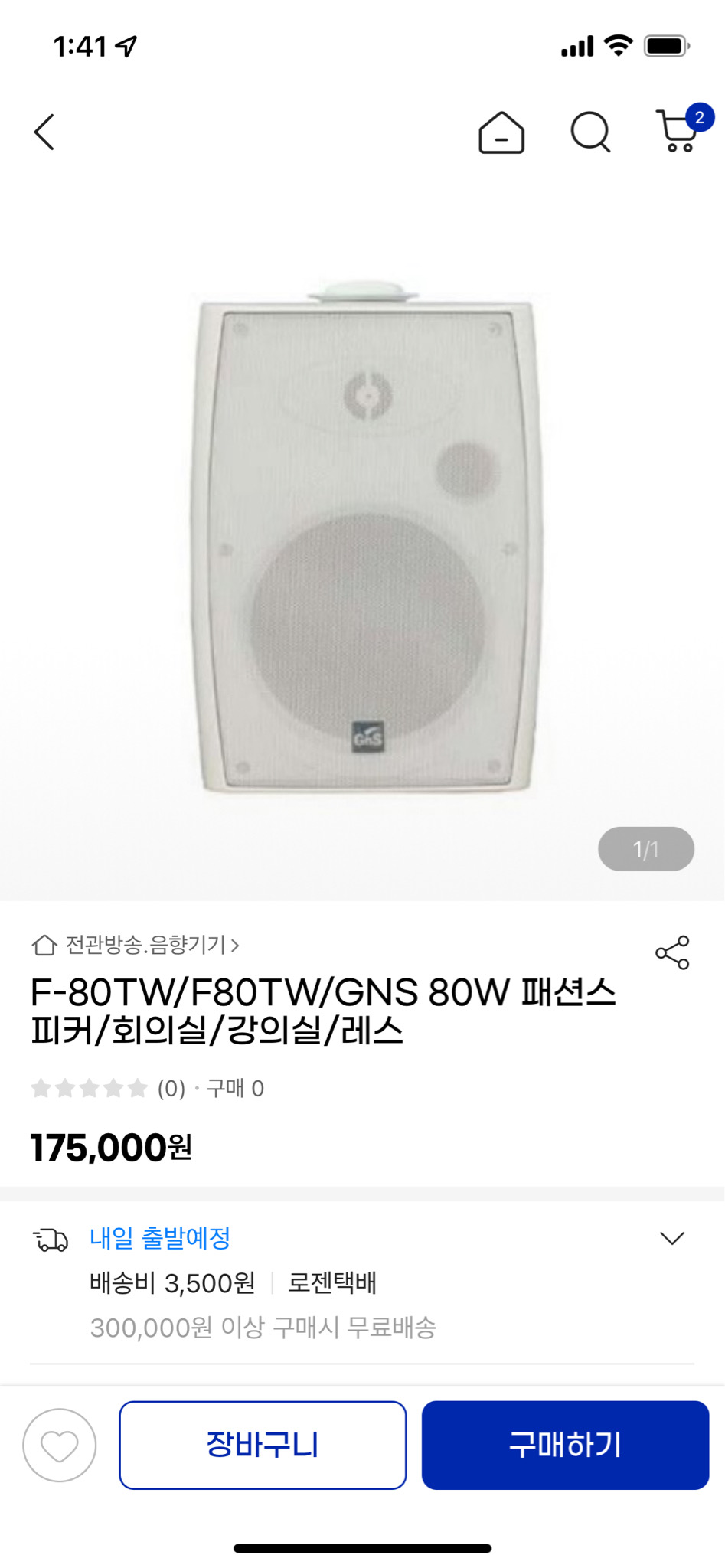Tap the battery indicator in status bar
The height and width of the screenshot is (1568, 725).
coord(668,46)
